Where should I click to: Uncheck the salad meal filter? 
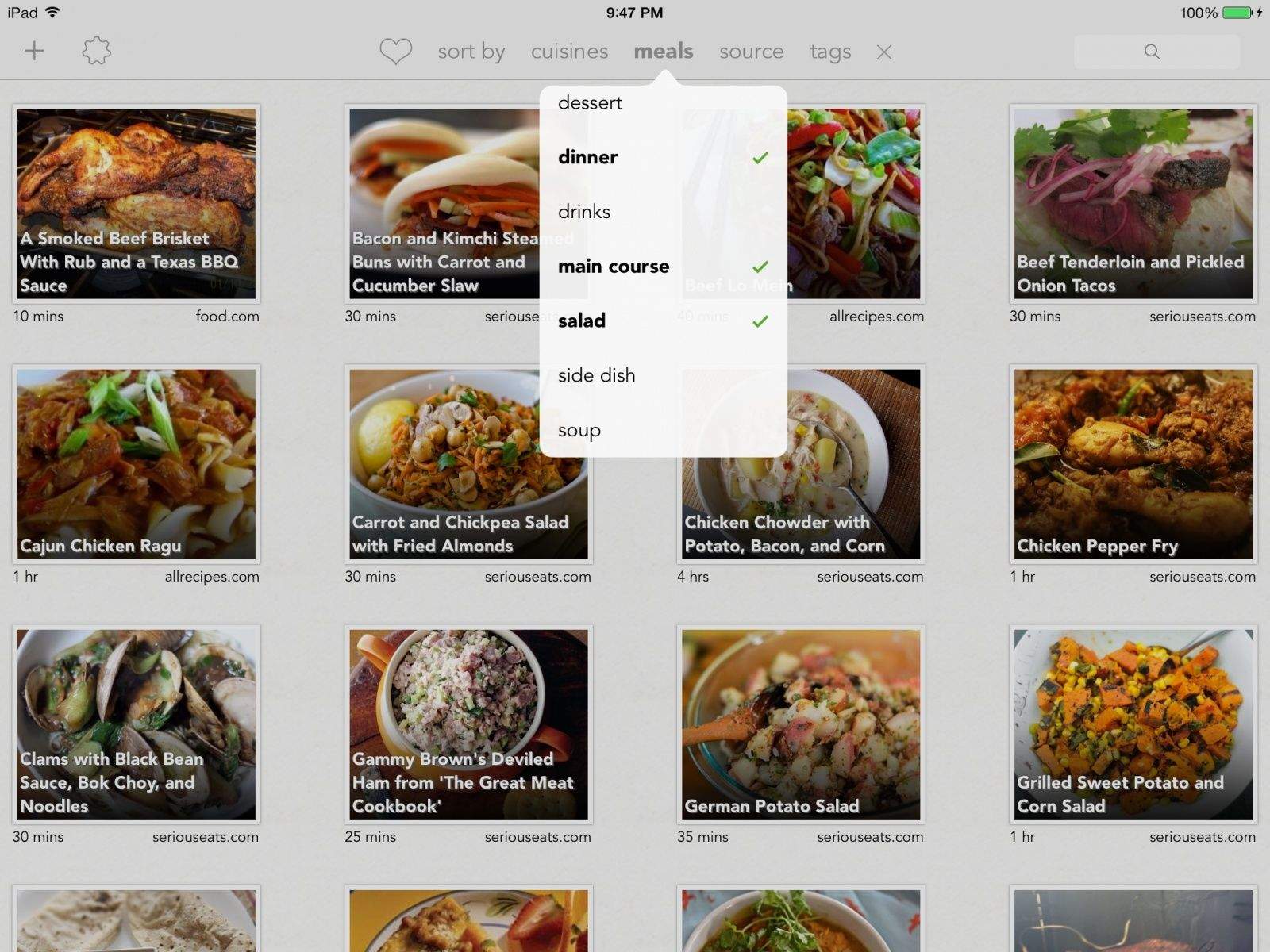click(x=664, y=321)
